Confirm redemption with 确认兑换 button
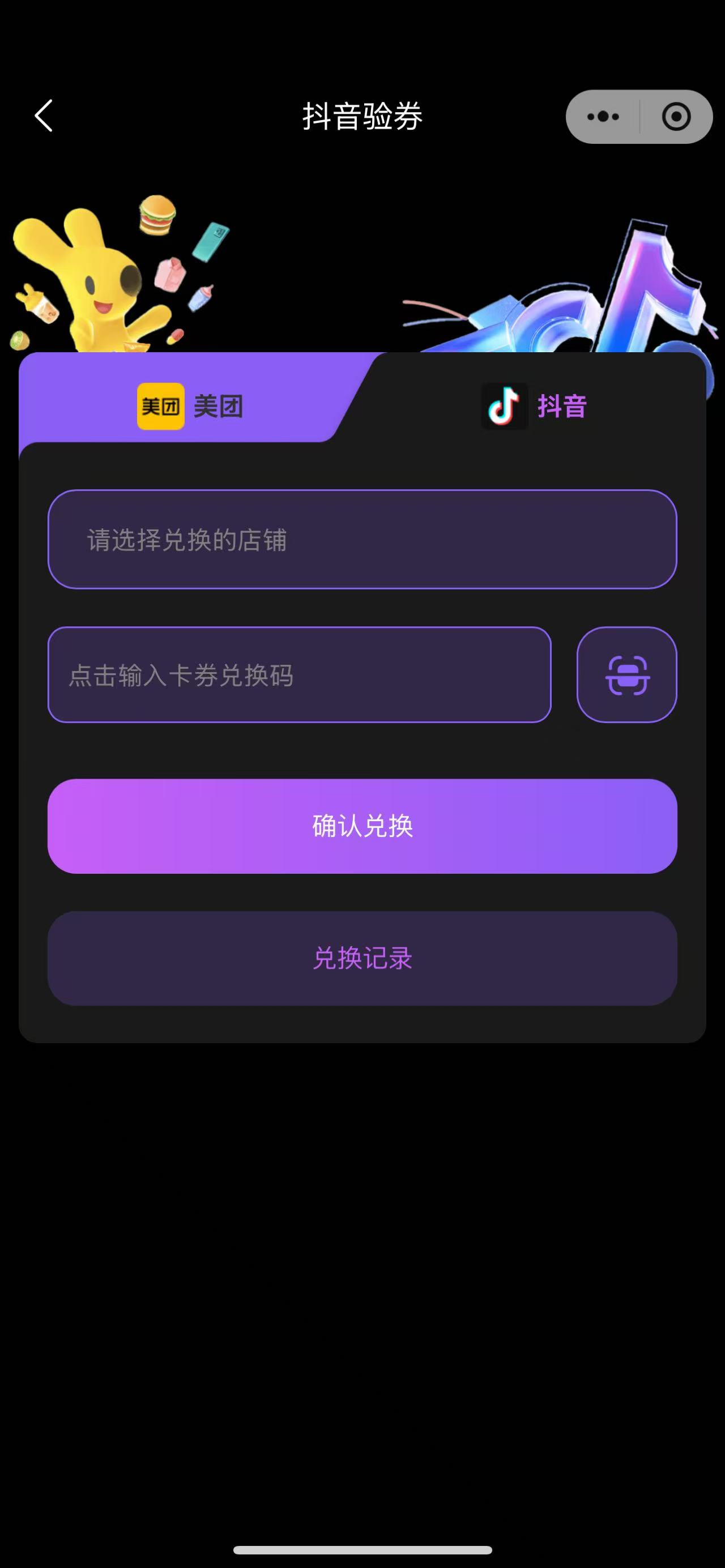Screen dimensions: 725x1568 [x=362, y=826]
